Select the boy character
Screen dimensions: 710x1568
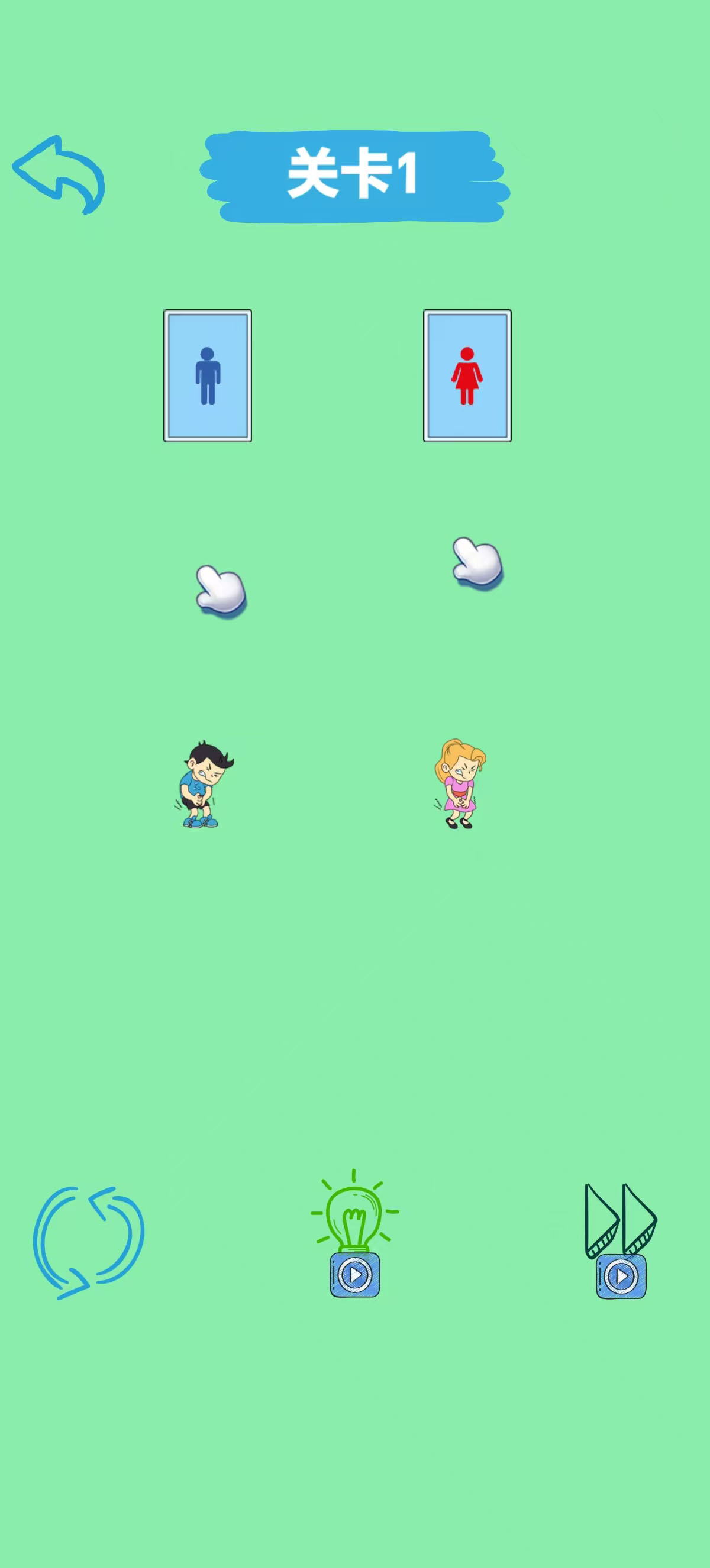click(x=203, y=785)
